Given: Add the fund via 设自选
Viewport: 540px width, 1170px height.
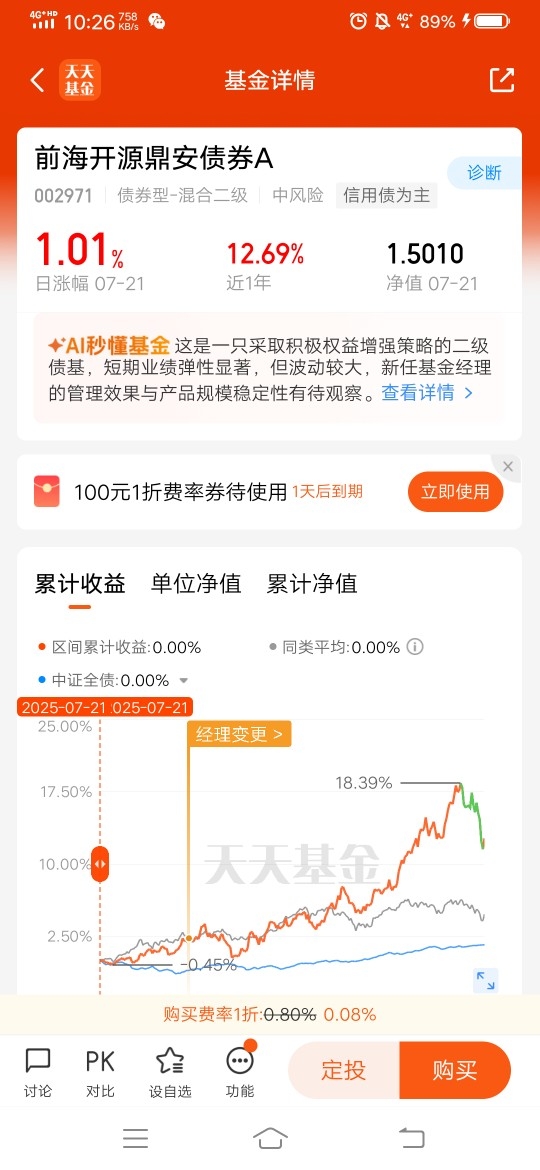Looking at the screenshot, I should (170, 1072).
